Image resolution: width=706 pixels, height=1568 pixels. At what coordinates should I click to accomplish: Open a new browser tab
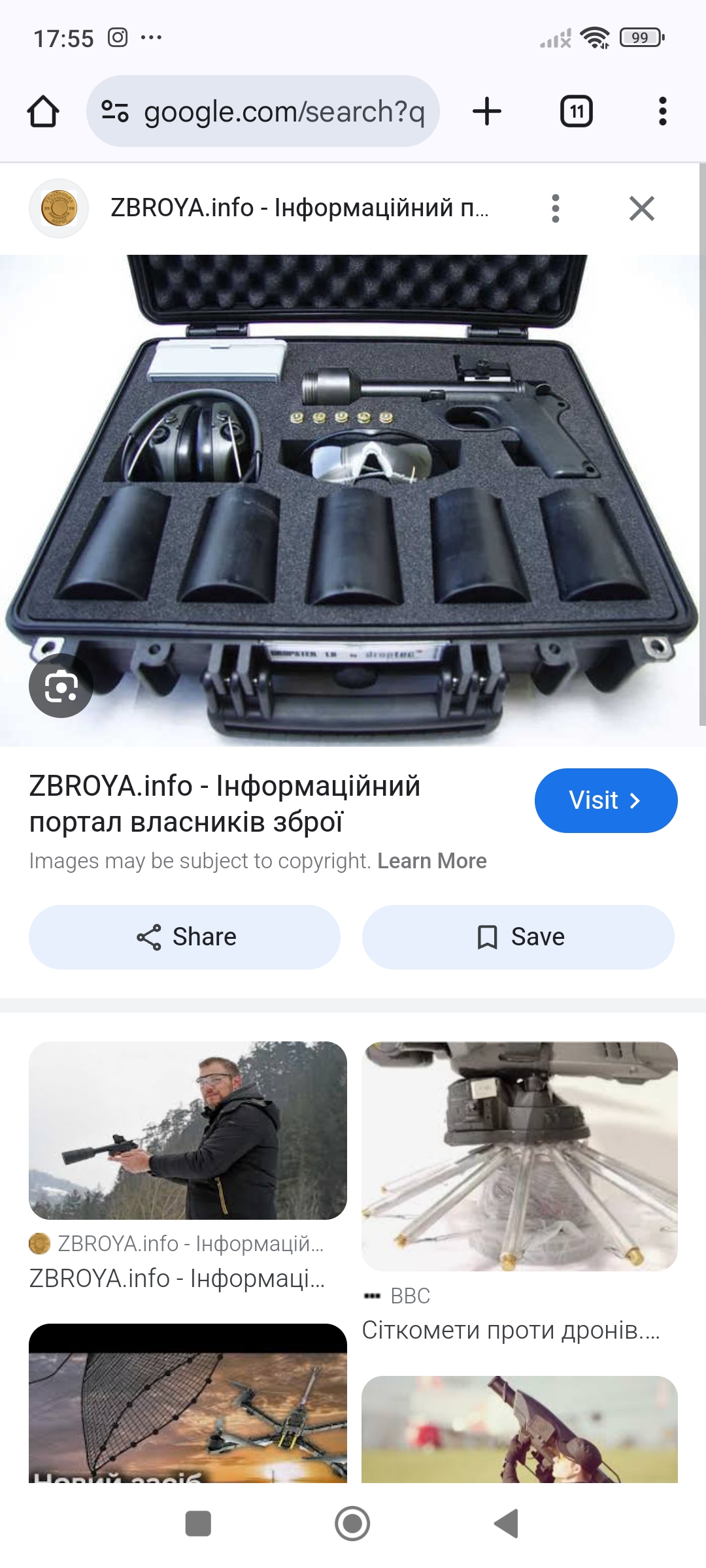487,112
